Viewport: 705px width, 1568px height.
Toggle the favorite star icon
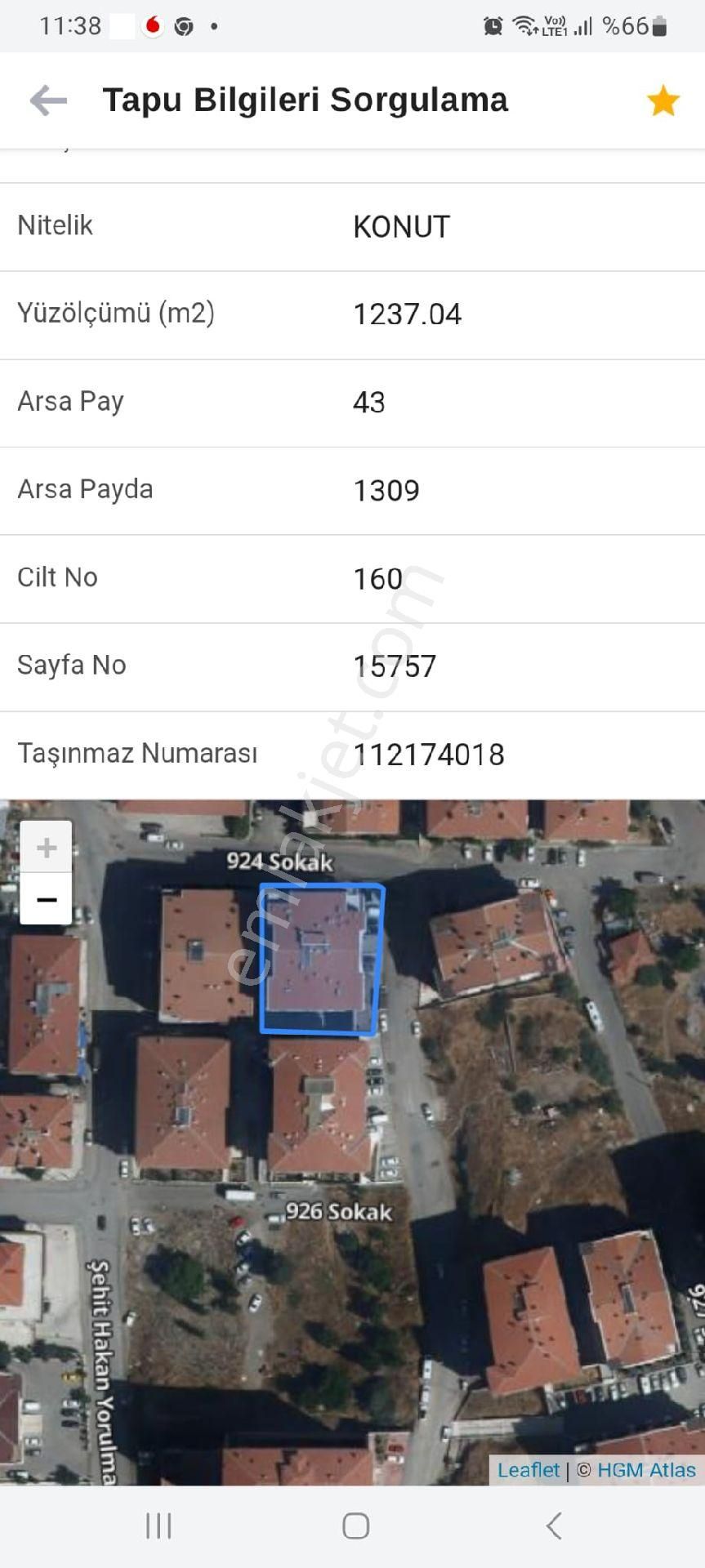click(x=663, y=101)
